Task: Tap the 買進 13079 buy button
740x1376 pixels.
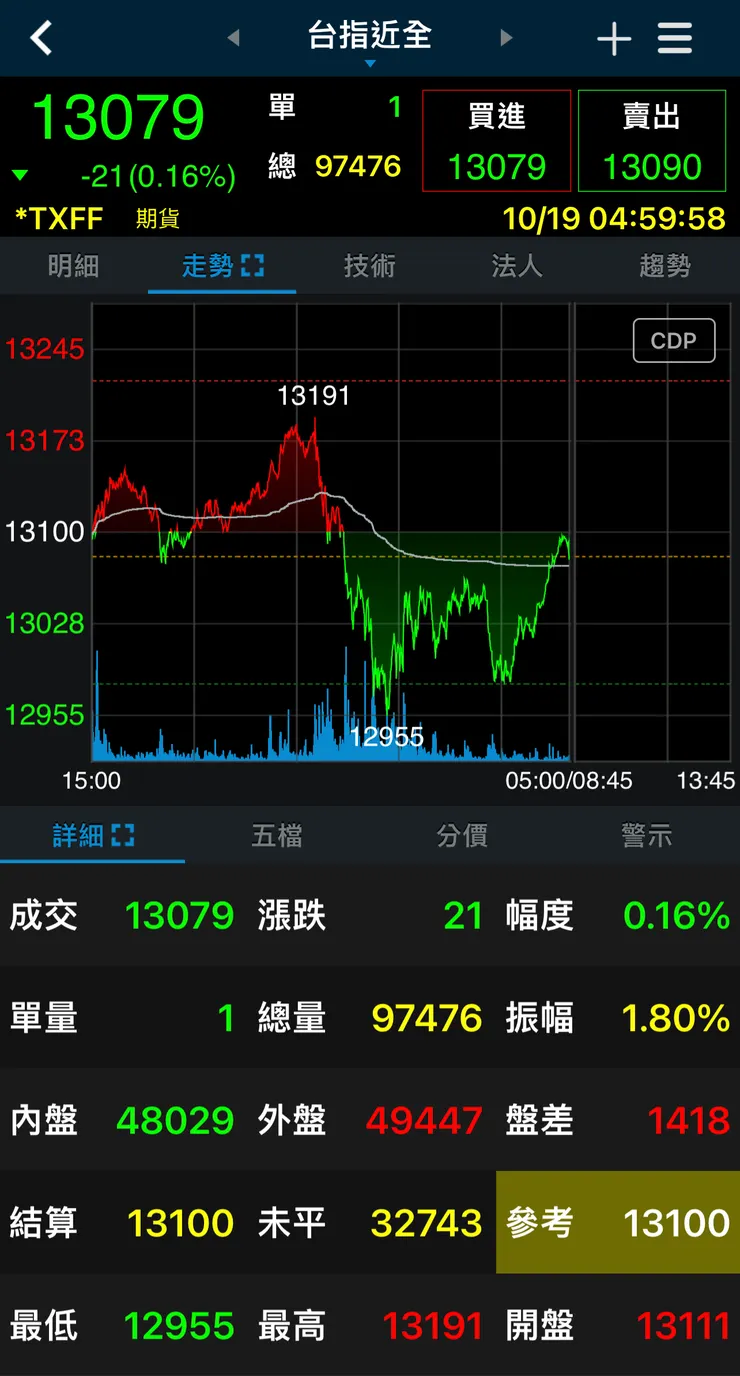Action: point(497,141)
